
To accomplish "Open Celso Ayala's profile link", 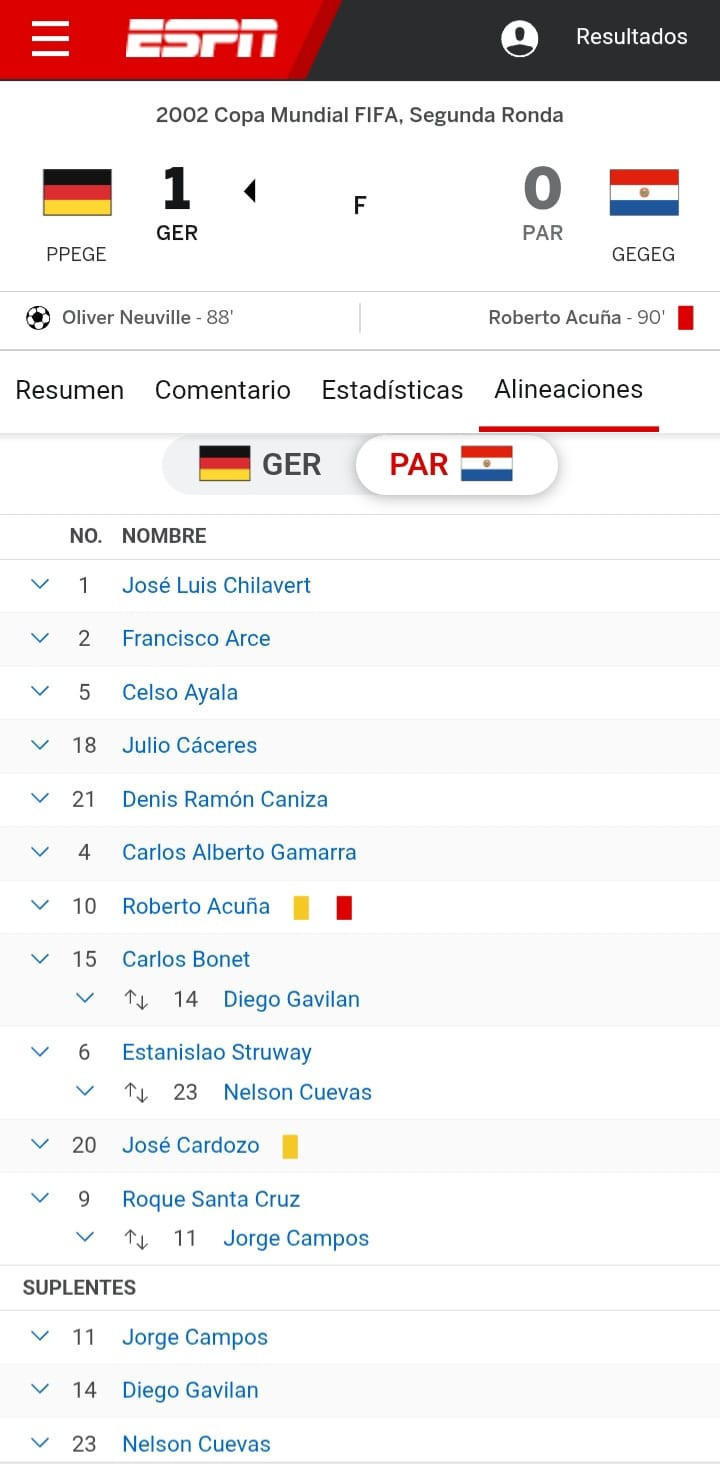I will (180, 692).
